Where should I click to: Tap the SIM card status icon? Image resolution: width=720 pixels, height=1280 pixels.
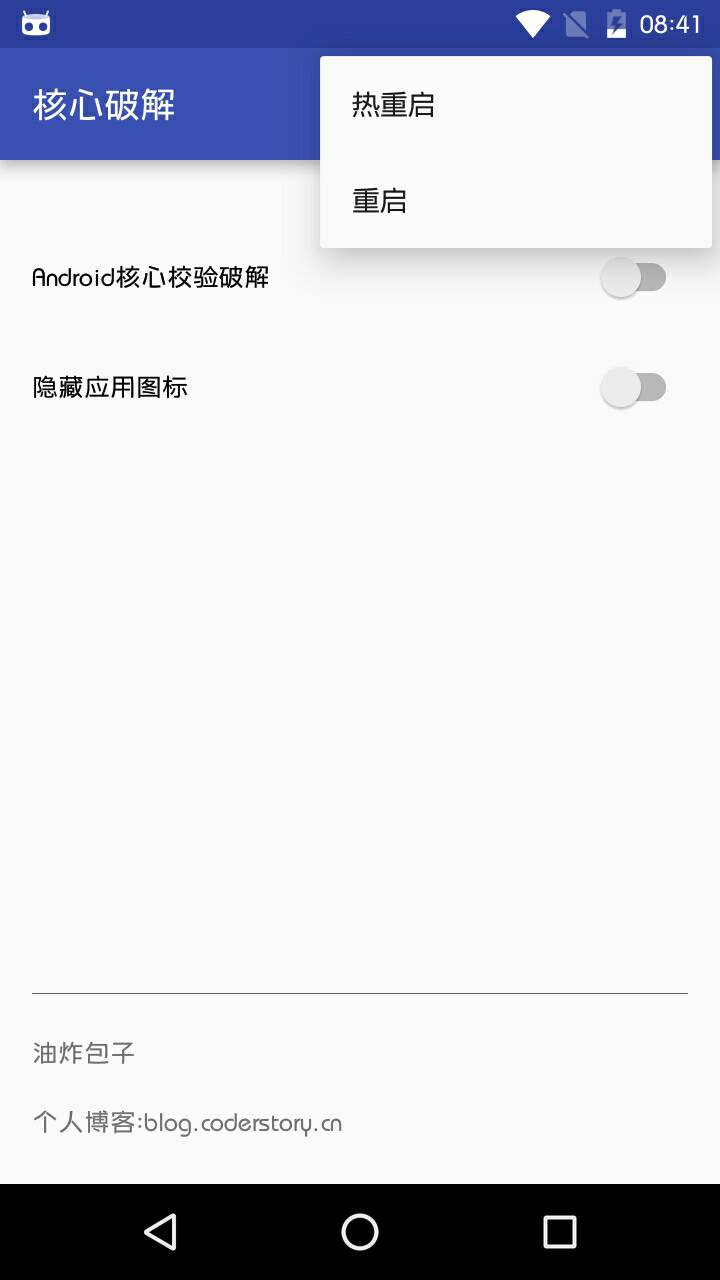[575, 22]
